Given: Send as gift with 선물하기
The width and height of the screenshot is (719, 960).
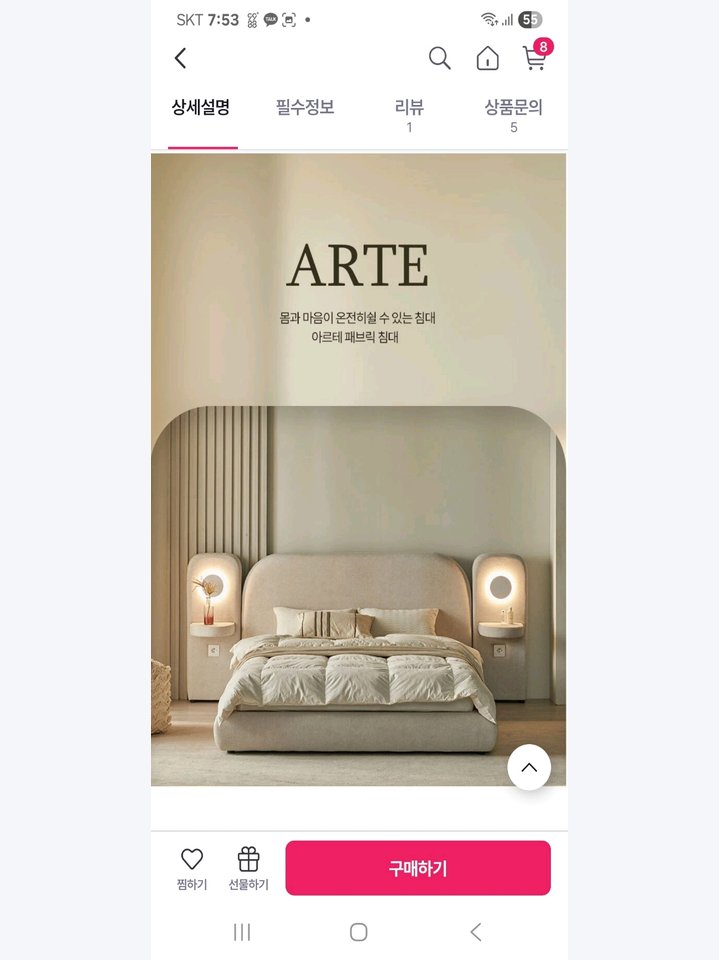Looking at the screenshot, I should click(248, 868).
